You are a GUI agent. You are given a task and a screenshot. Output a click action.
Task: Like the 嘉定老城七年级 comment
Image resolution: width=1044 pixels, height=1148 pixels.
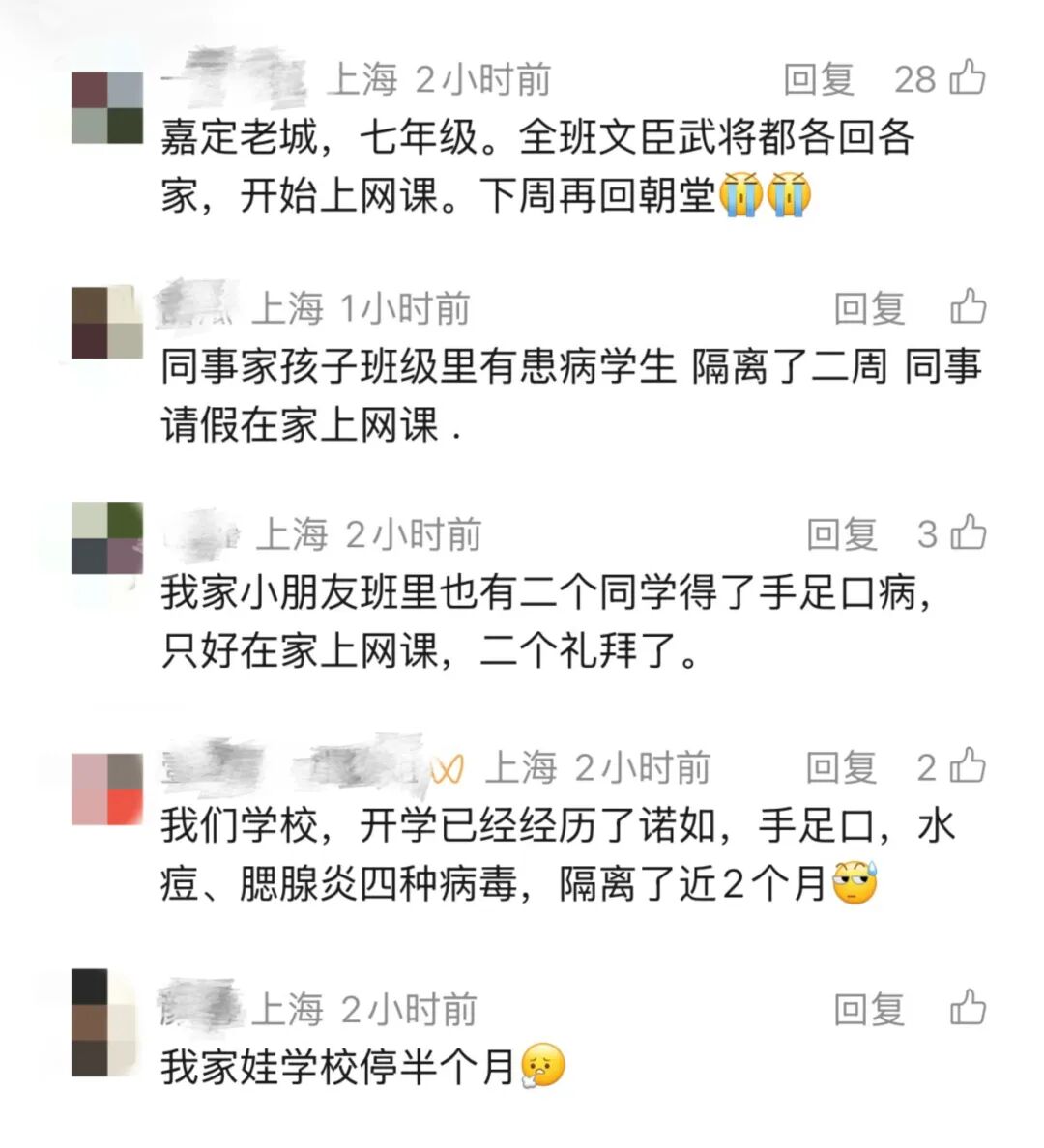[x=968, y=77]
